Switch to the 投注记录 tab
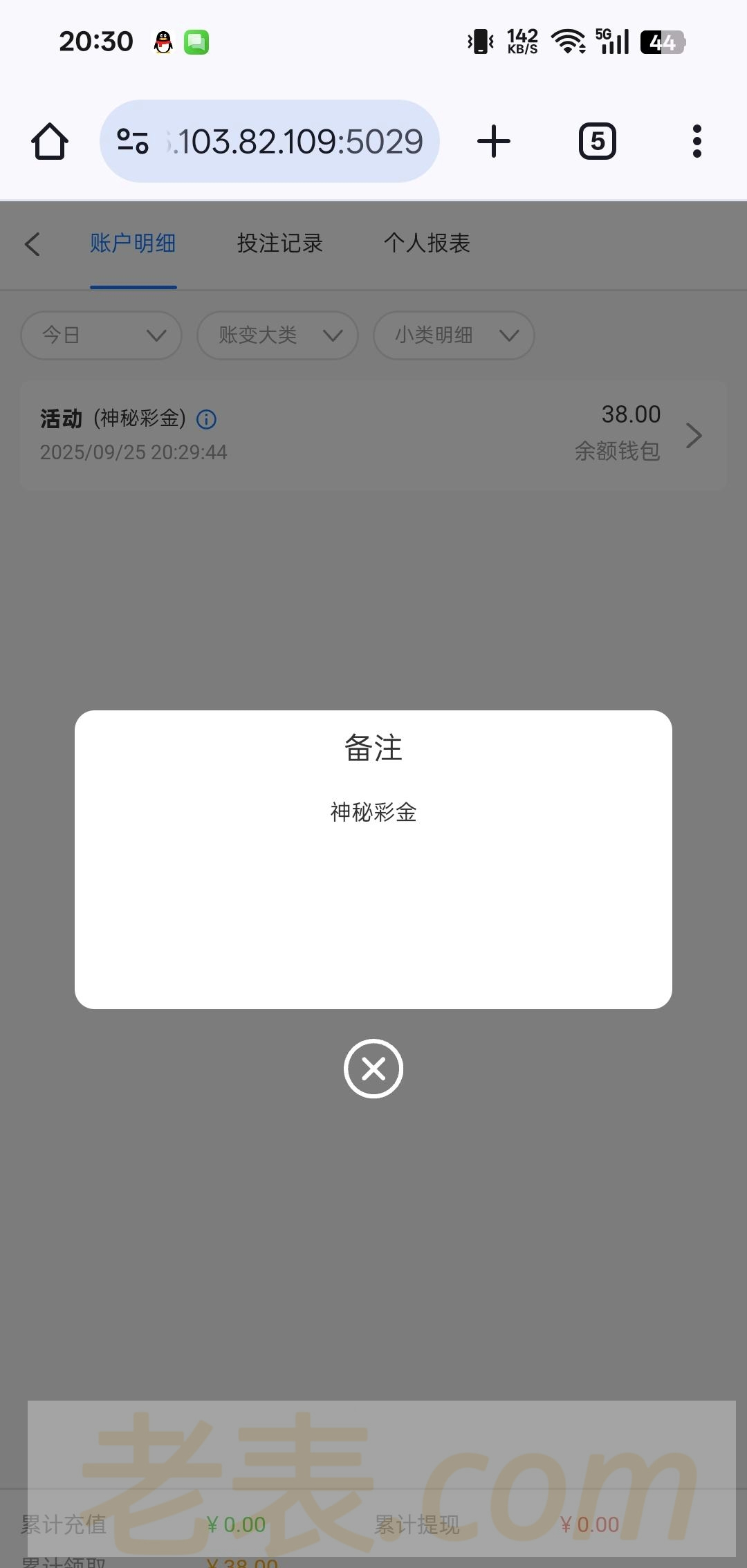 coord(280,243)
